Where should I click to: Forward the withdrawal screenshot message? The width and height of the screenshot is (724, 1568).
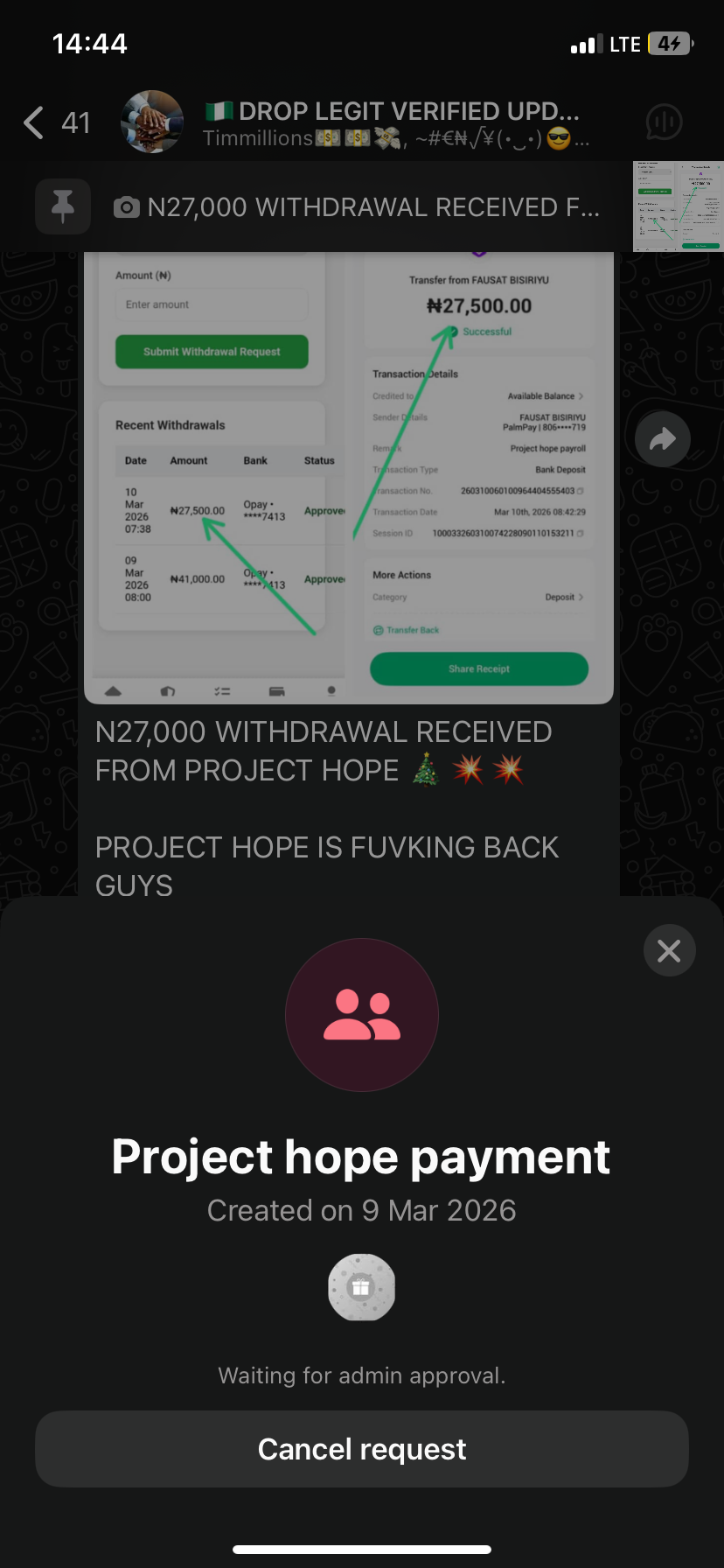tap(662, 438)
